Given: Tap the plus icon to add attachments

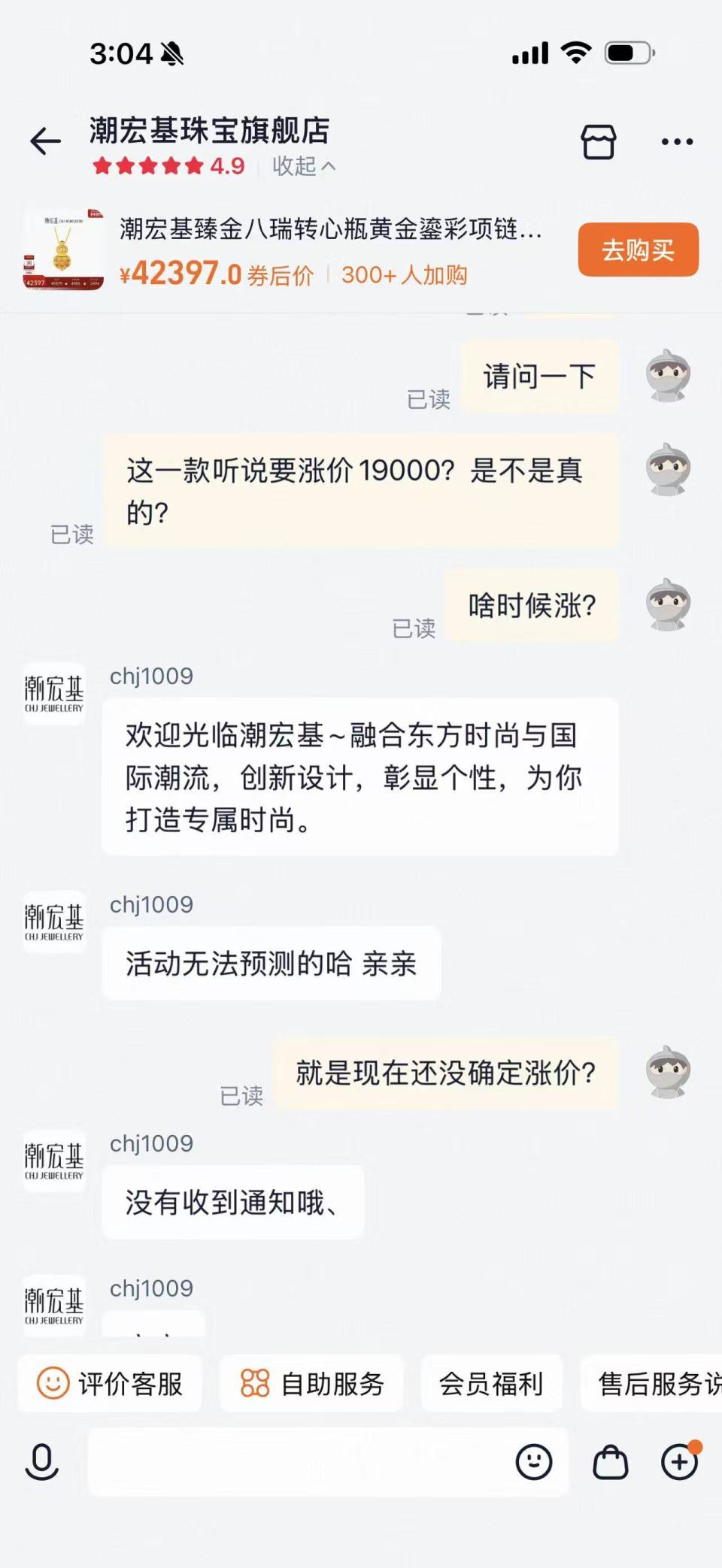Looking at the screenshot, I should pyautogui.click(x=678, y=1462).
